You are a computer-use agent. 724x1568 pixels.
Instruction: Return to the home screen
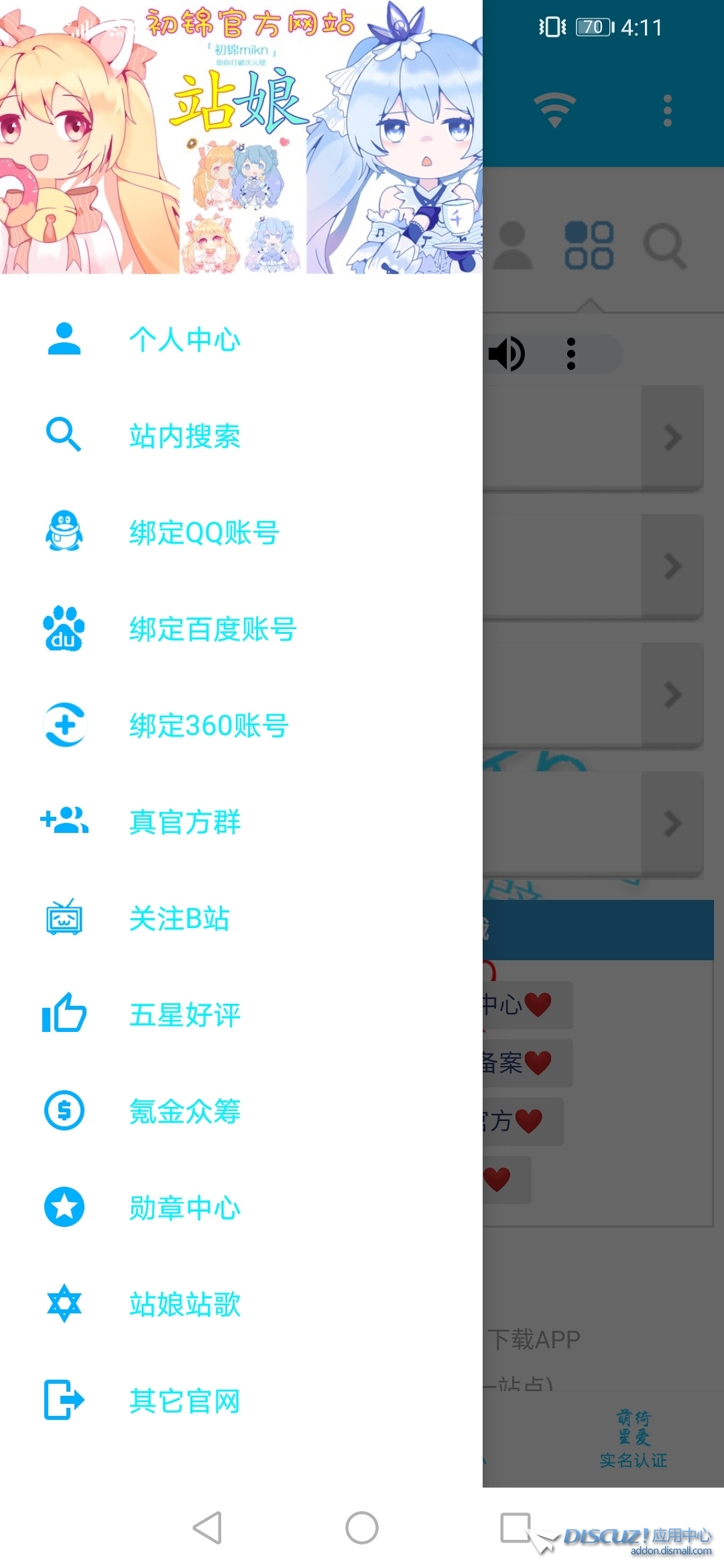362,1528
